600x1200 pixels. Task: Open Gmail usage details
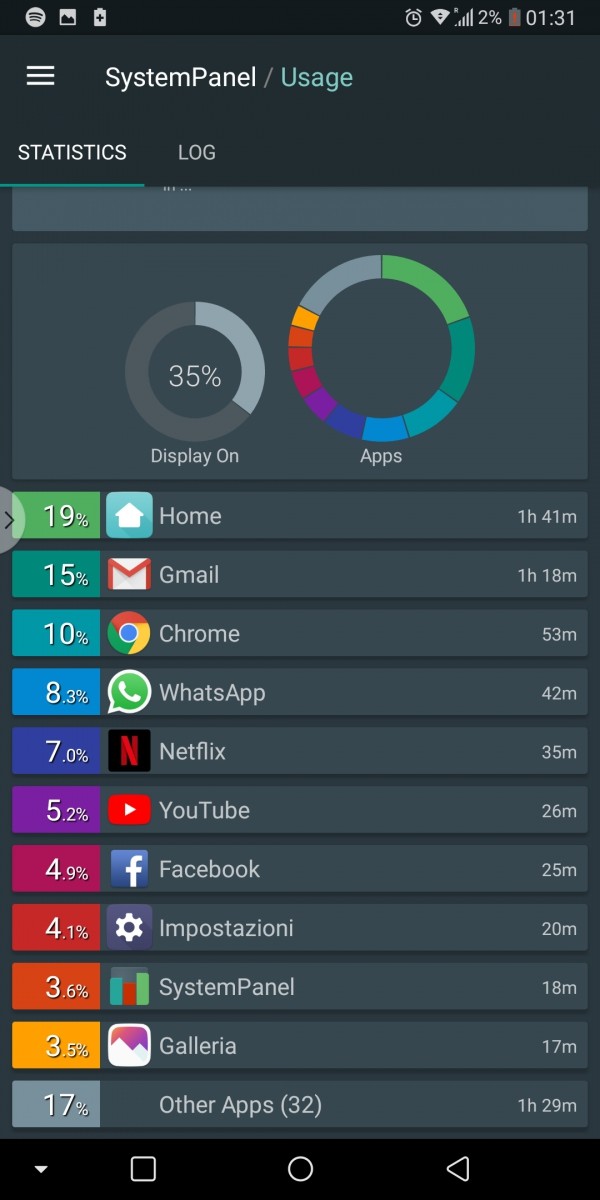click(x=299, y=575)
